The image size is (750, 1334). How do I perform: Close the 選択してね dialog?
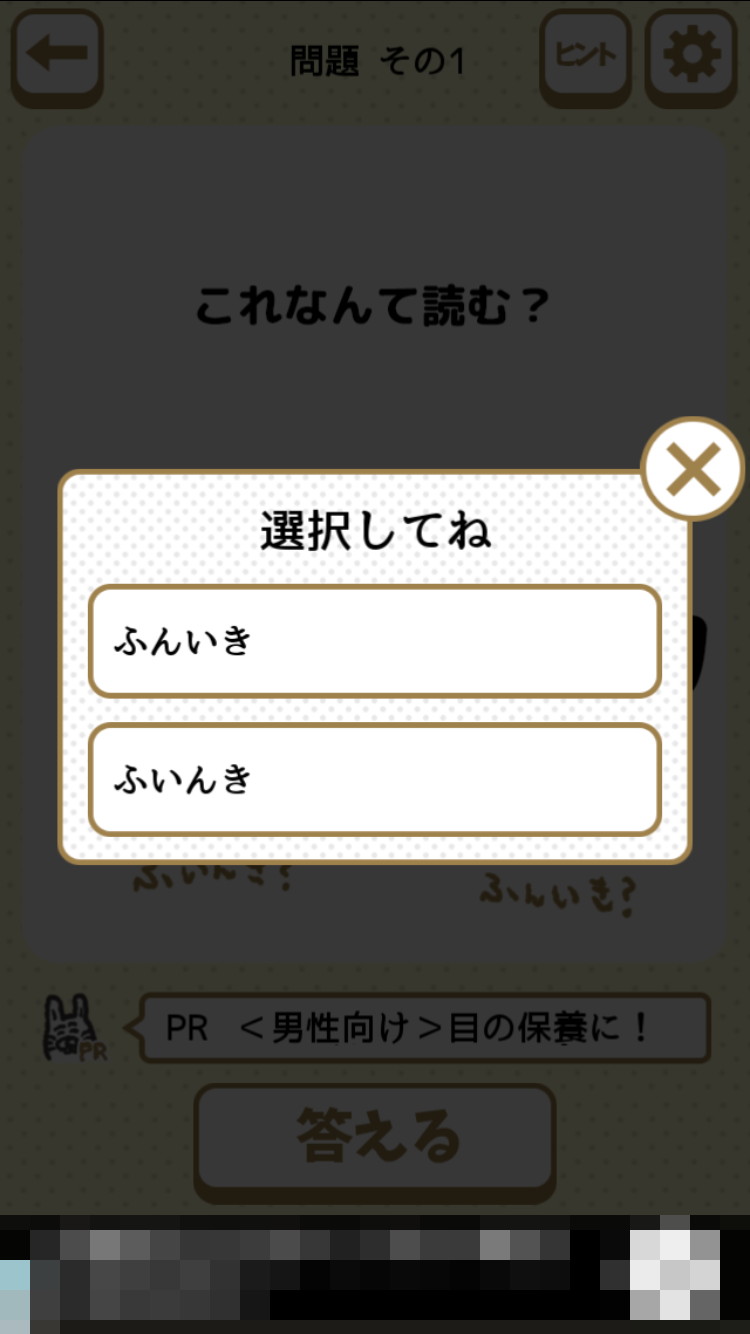(692, 469)
